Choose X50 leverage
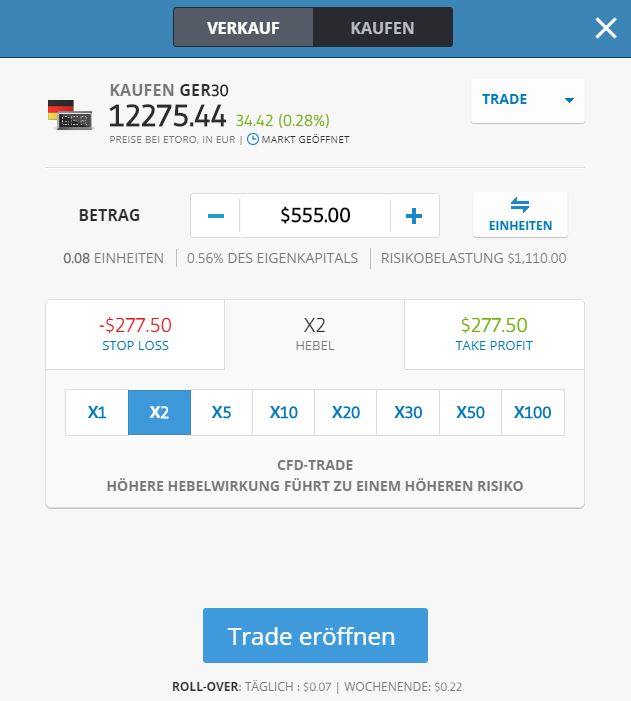The image size is (631, 701). click(x=470, y=412)
